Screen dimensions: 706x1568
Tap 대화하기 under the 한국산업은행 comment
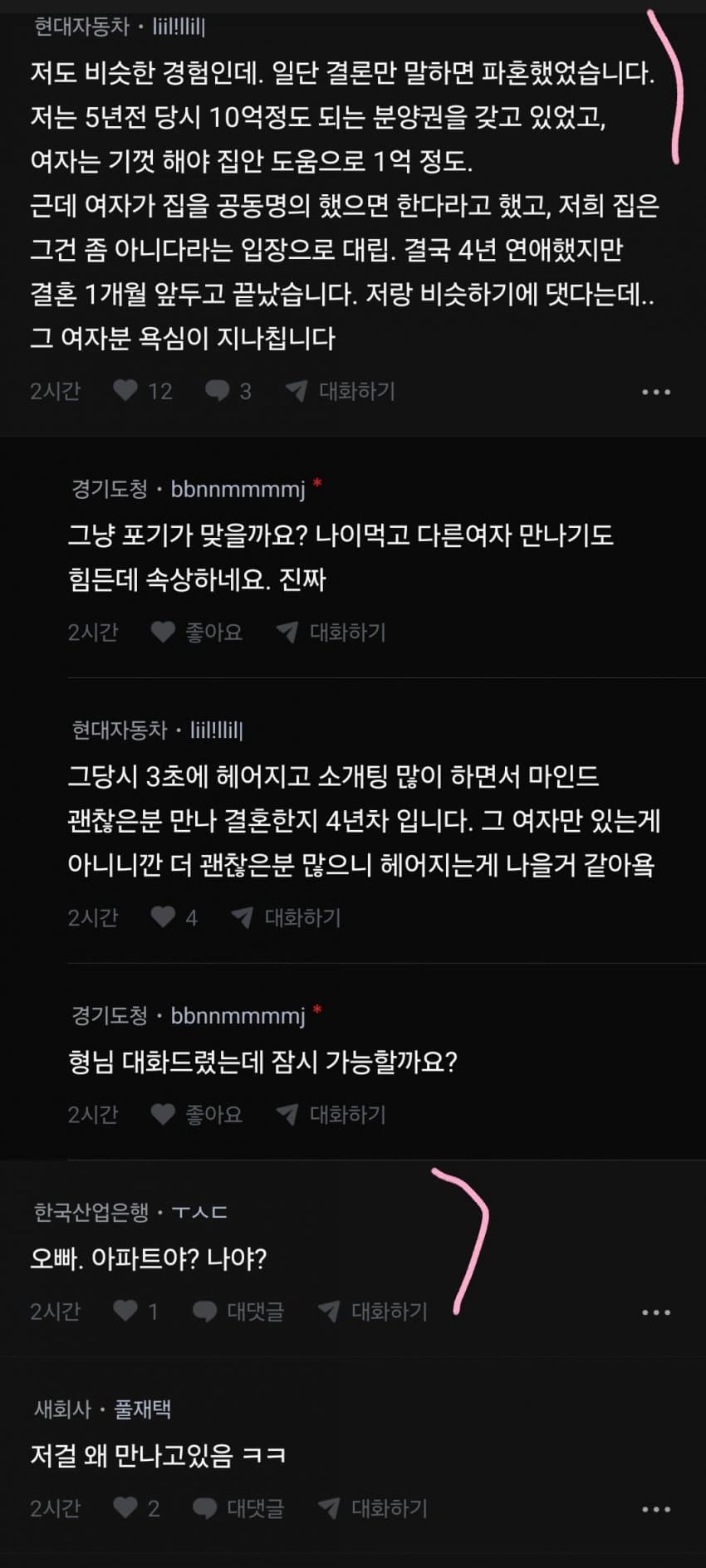point(373,1312)
